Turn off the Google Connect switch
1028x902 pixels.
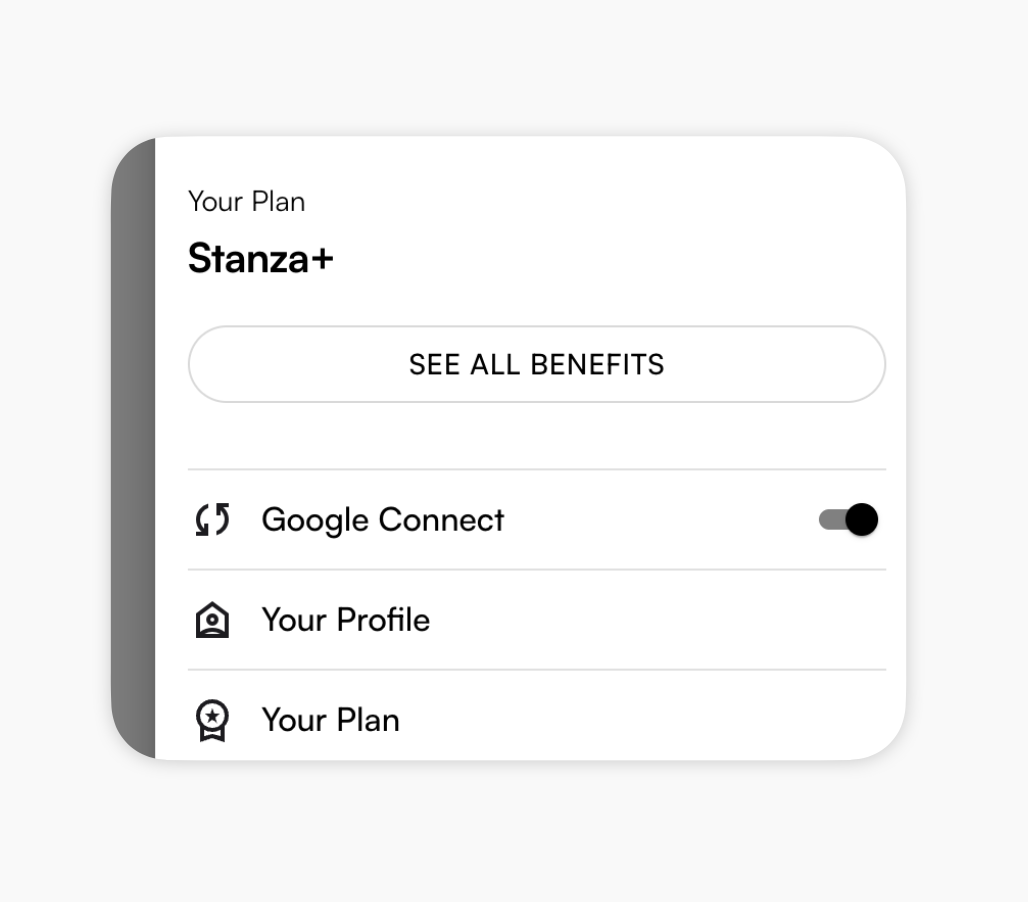click(848, 520)
